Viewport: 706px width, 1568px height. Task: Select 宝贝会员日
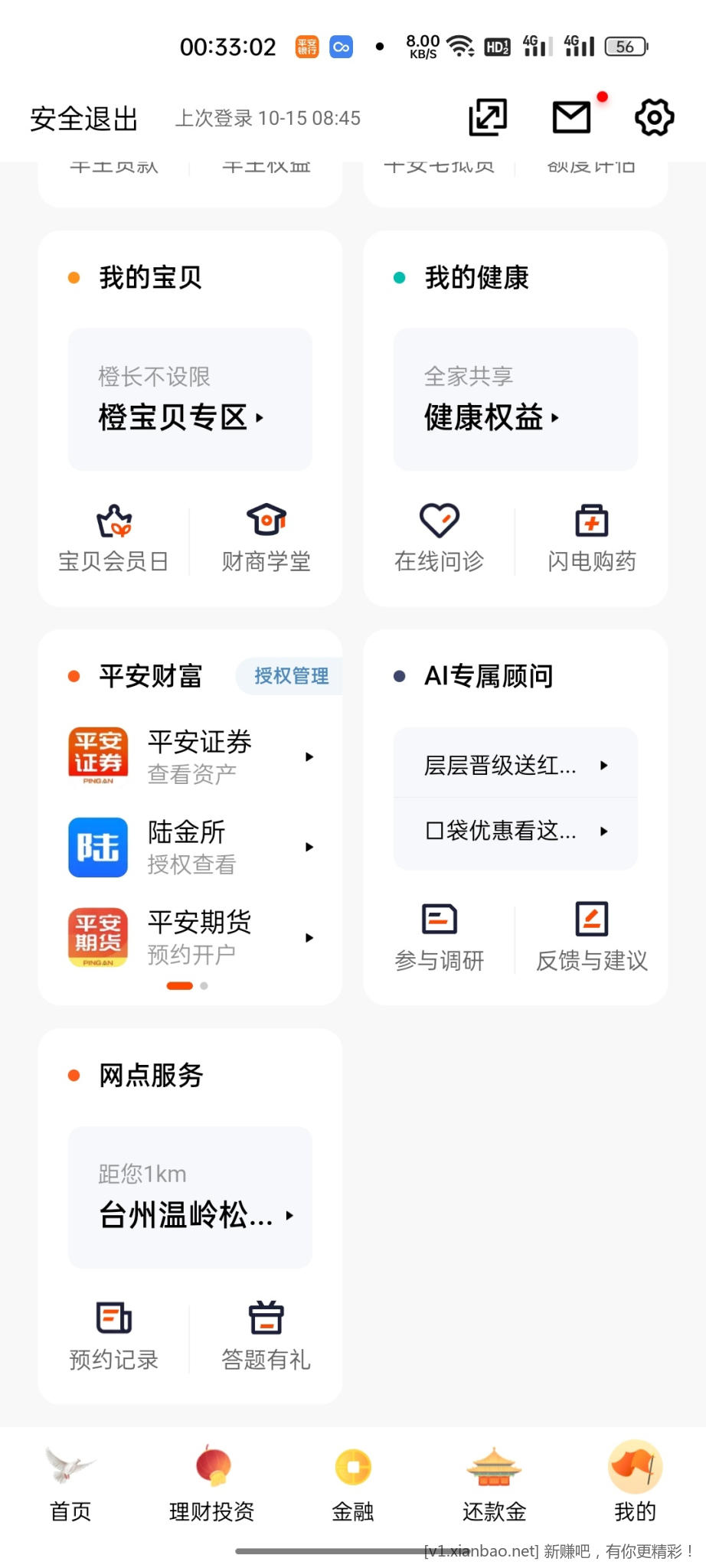point(113,539)
